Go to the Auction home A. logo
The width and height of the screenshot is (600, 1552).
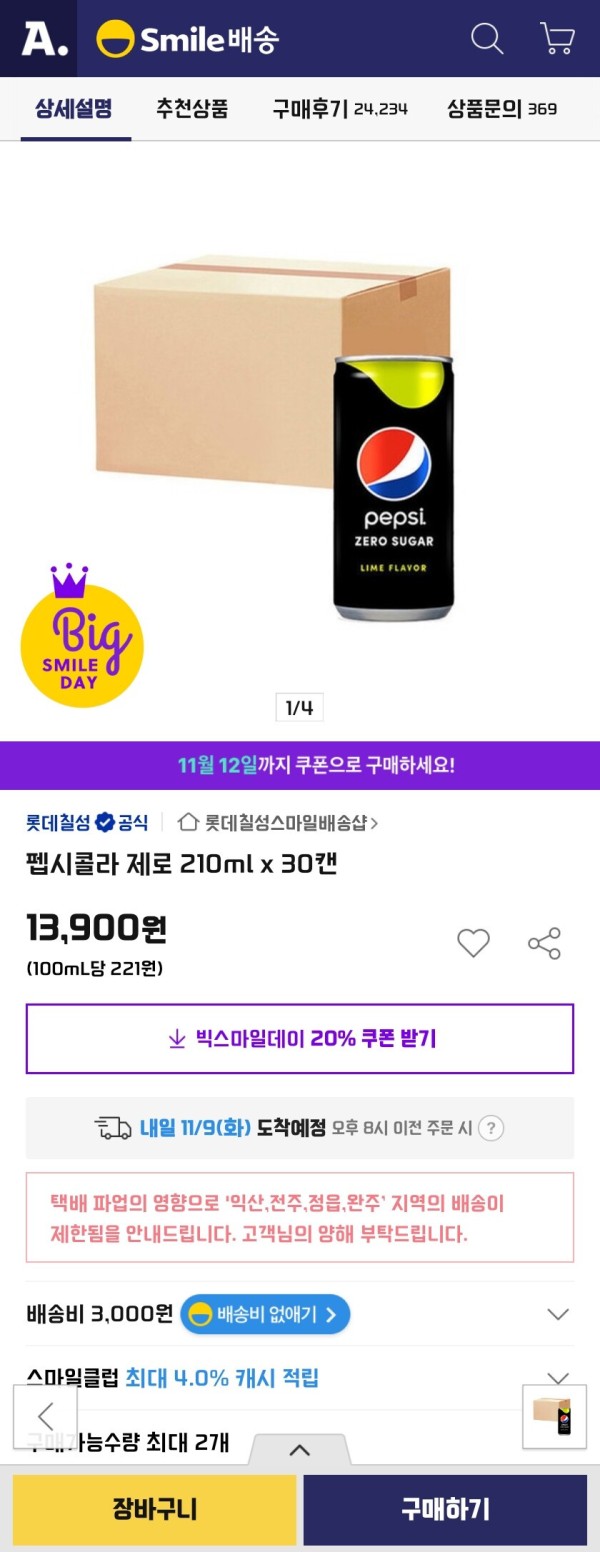coord(43,39)
